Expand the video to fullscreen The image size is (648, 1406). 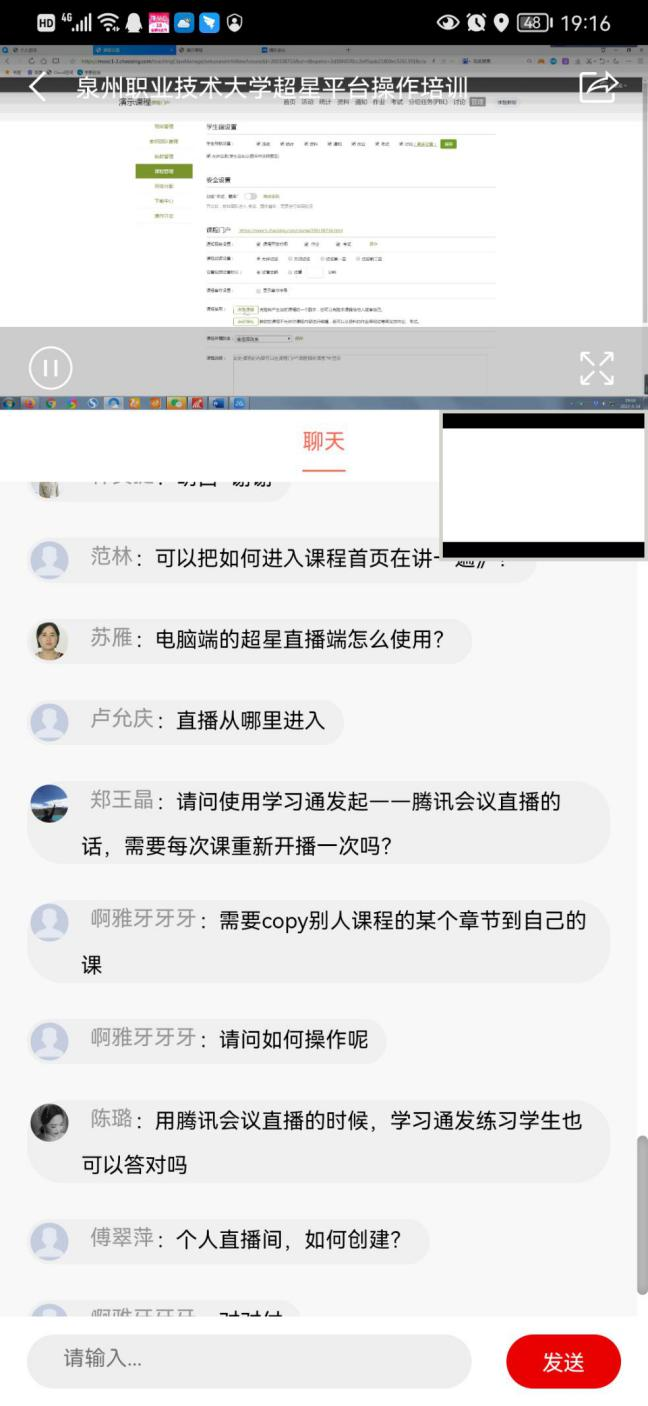pos(597,368)
